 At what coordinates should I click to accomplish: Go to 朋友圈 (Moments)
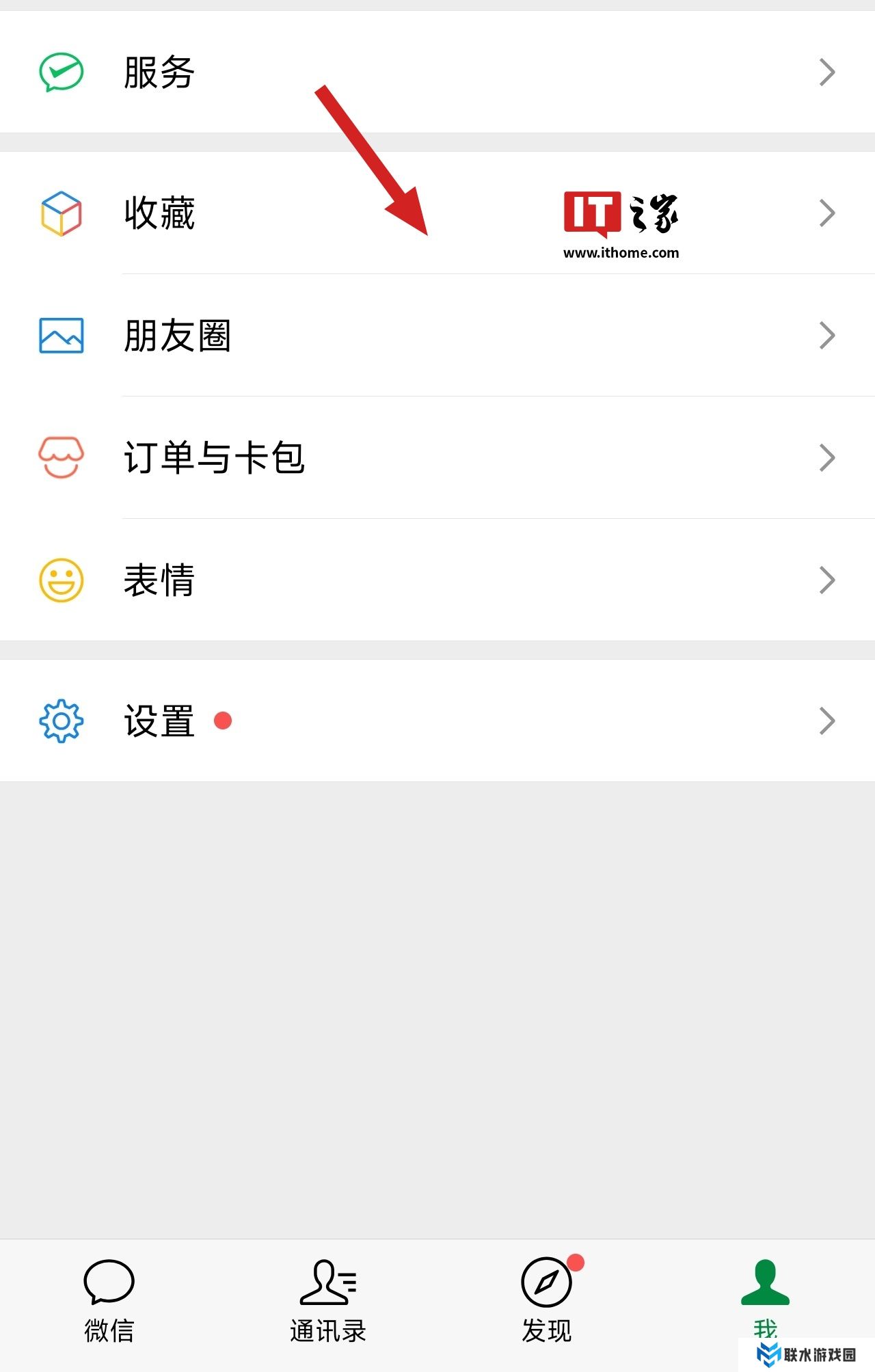(x=176, y=336)
